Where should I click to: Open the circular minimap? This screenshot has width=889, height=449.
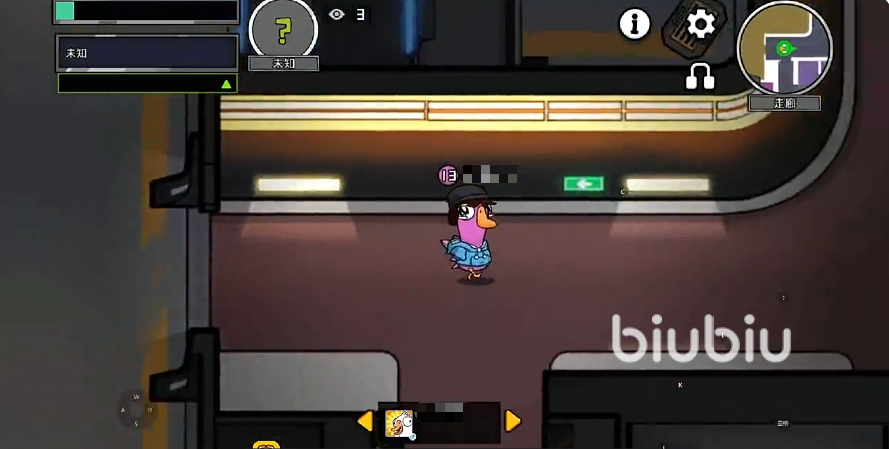[784, 47]
